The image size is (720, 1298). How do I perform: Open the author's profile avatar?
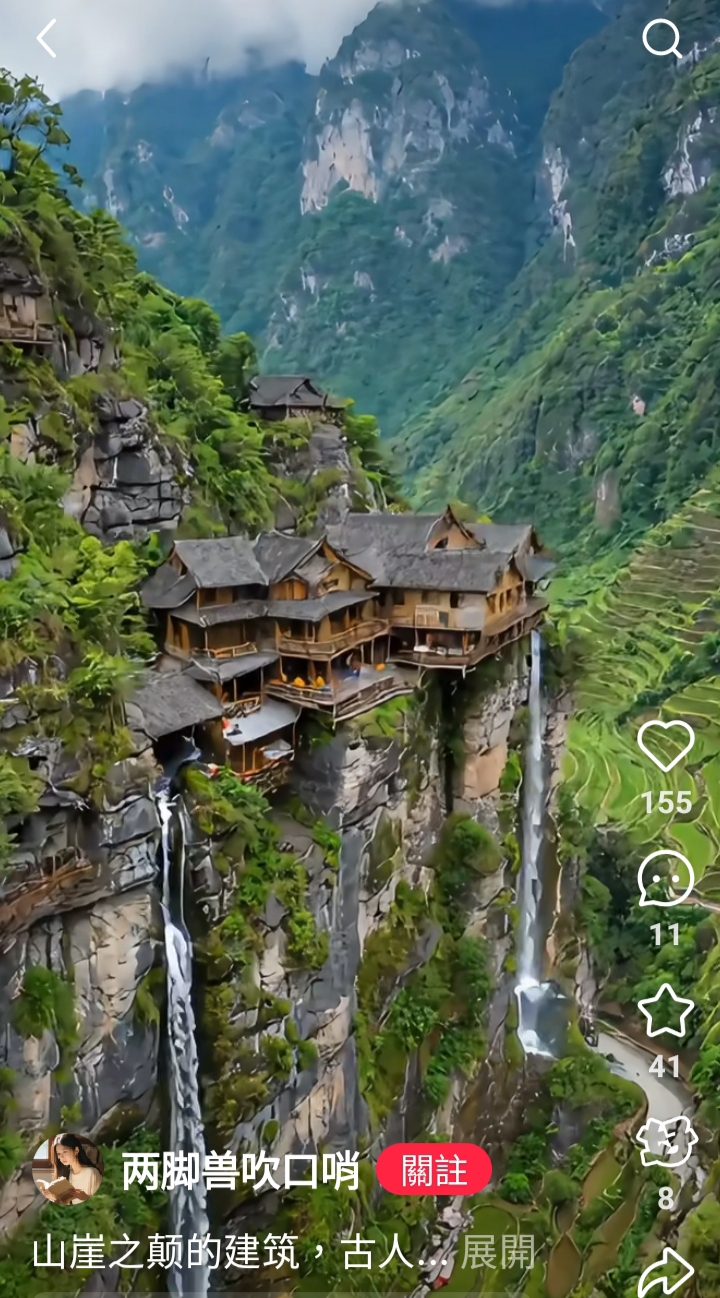click(67, 1169)
